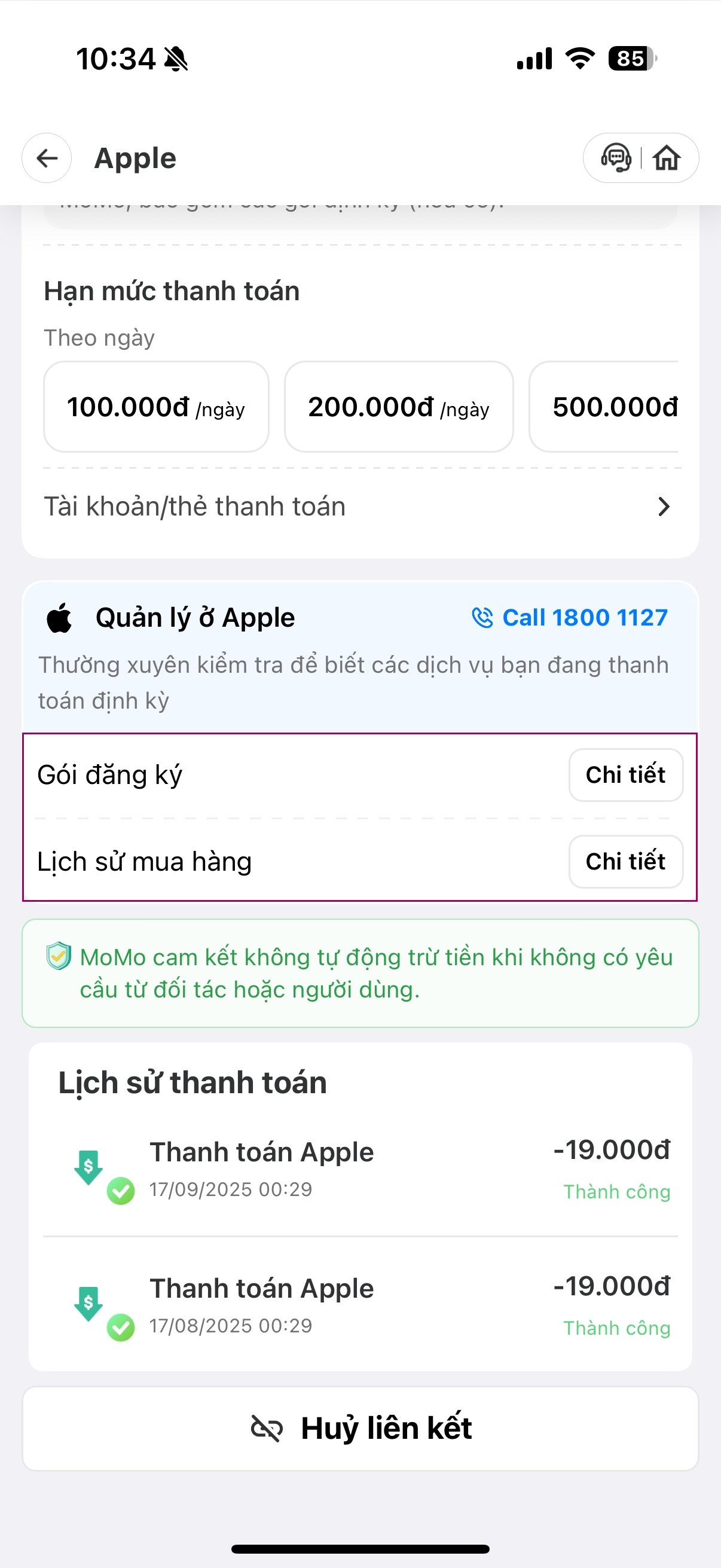Choose the 200.000đ daily limit

399,407
